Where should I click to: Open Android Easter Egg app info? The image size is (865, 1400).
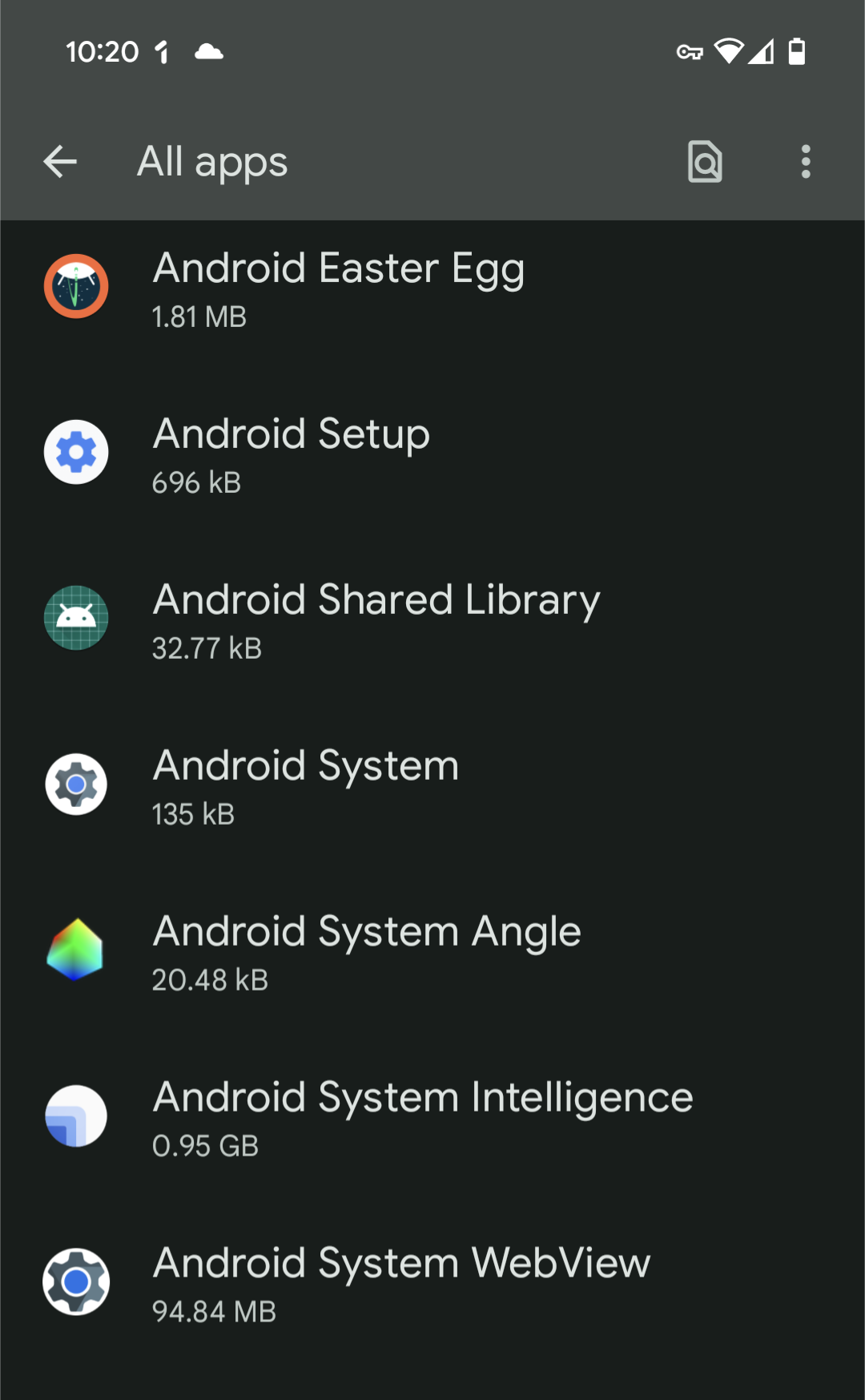[339, 288]
